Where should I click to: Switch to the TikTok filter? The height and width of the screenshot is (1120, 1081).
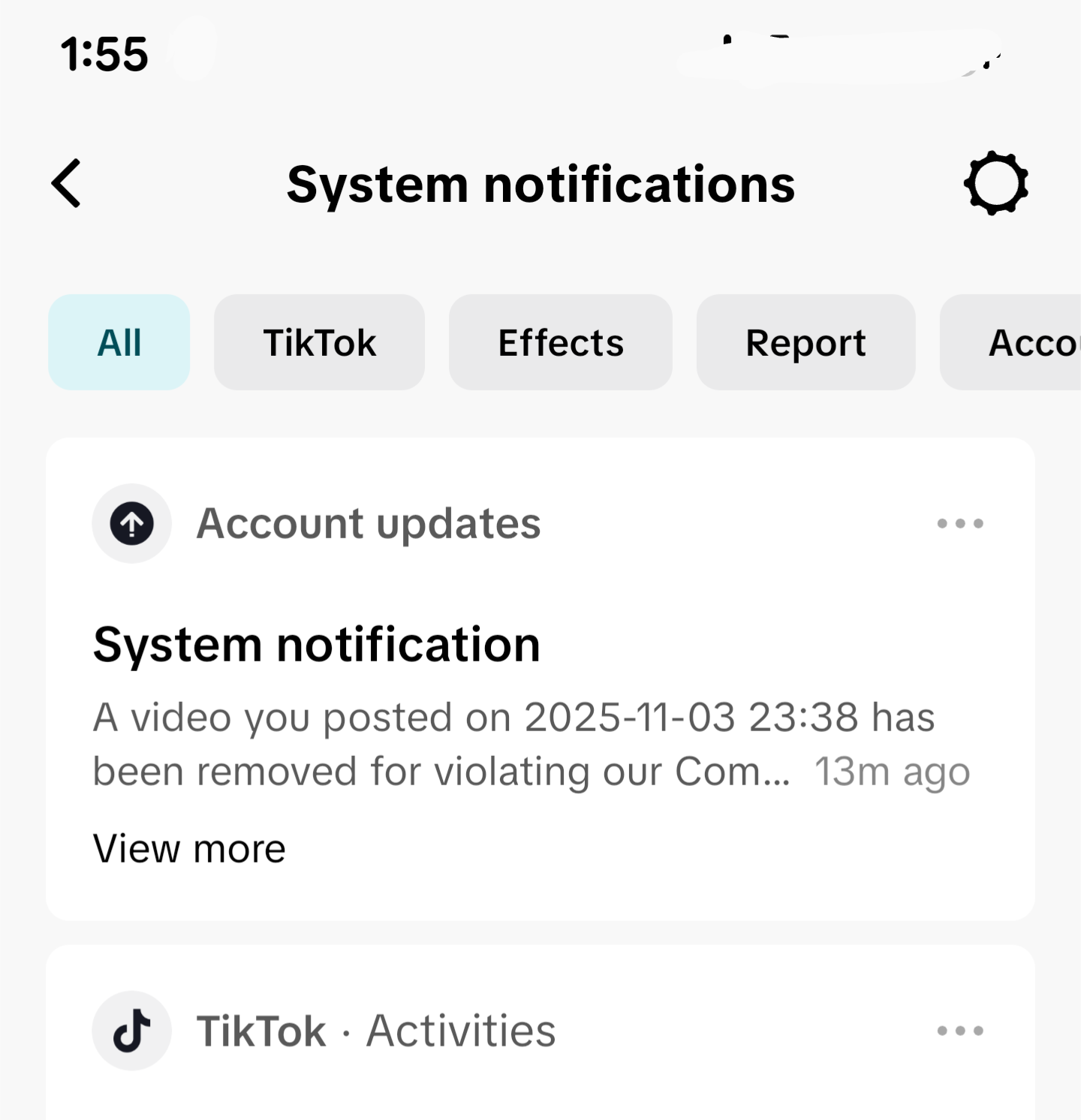click(319, 342)
